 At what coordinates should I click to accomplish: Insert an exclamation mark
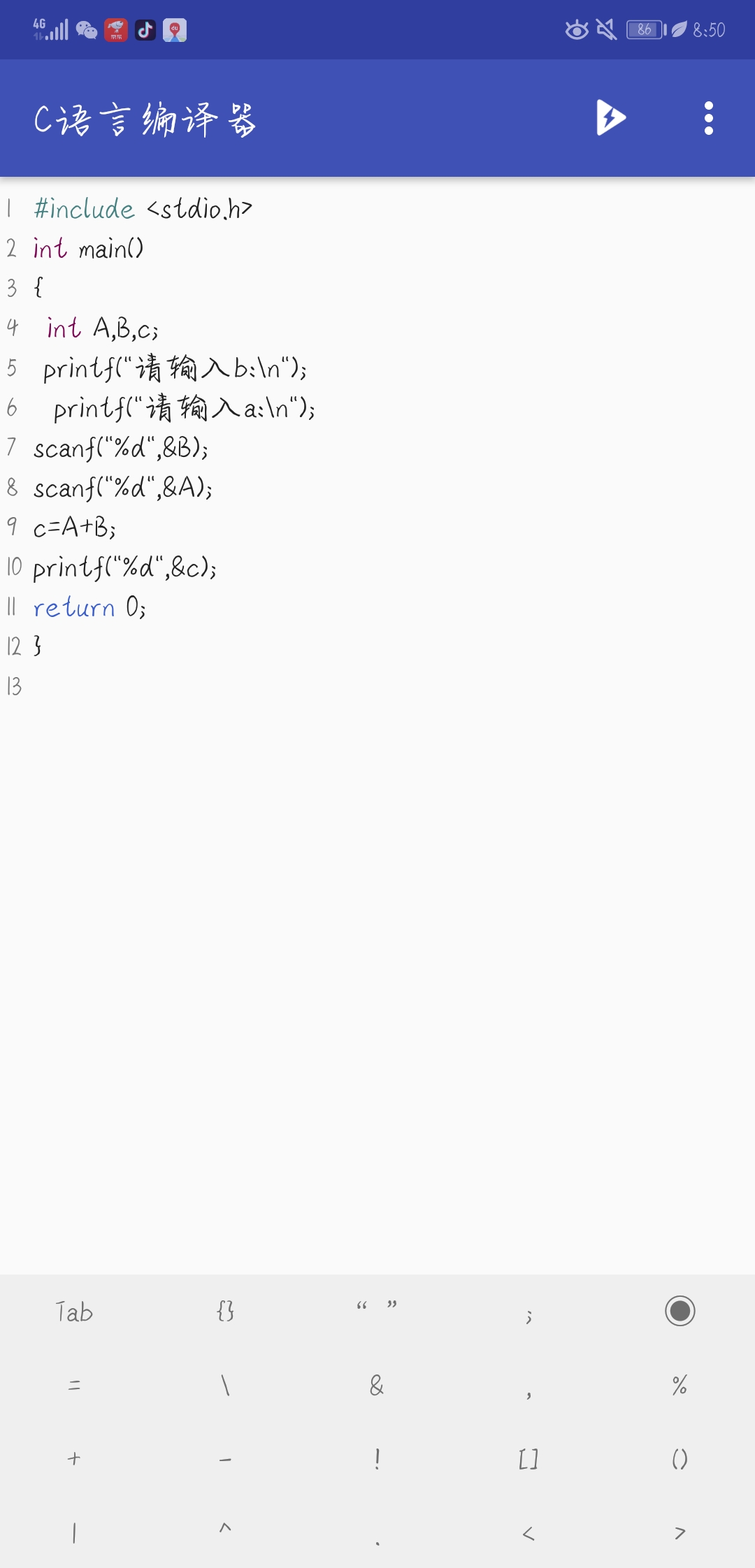[377, 1459]
